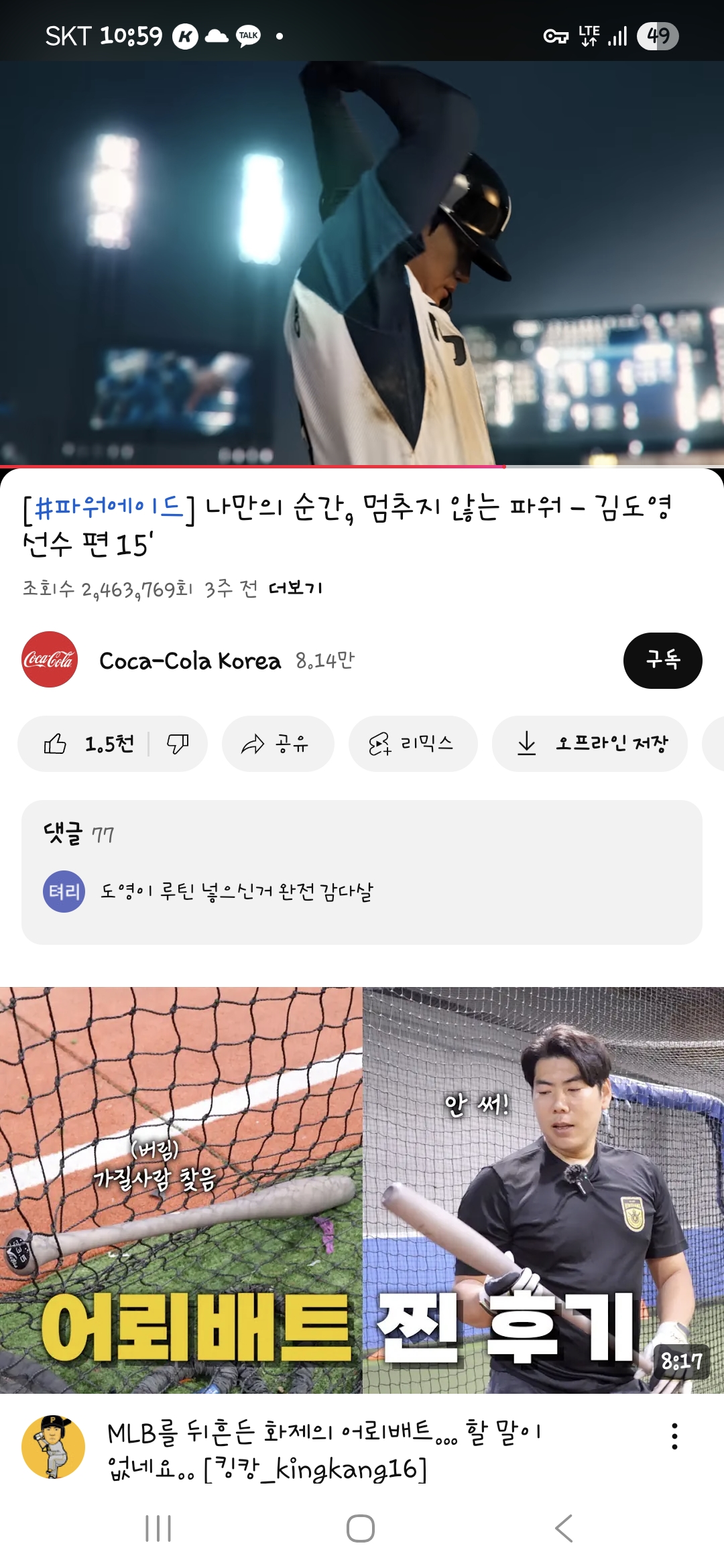724x1568 pixels.
Task: Subscribe with the 구독 button
Action: pos(662,661)
